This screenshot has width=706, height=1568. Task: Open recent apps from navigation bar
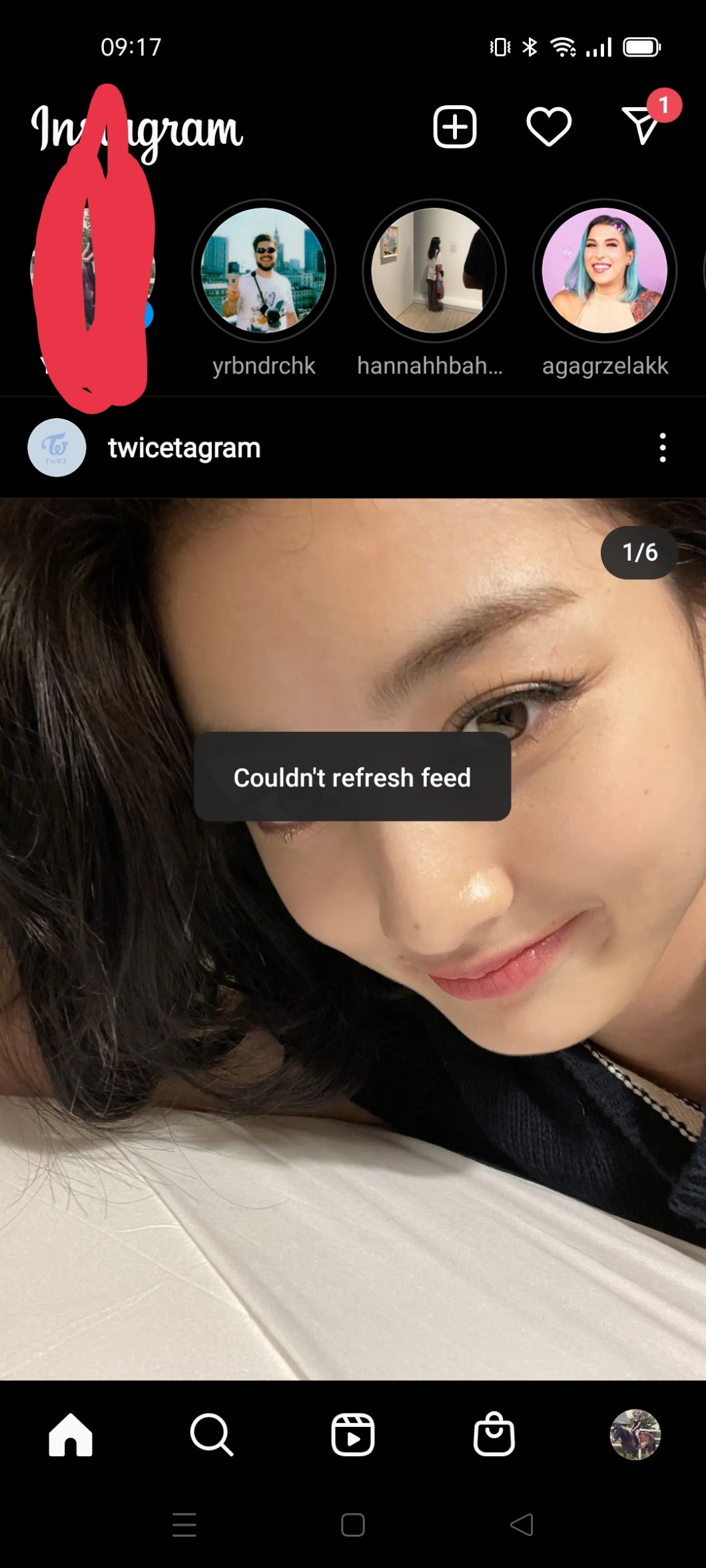[184, 1524]
